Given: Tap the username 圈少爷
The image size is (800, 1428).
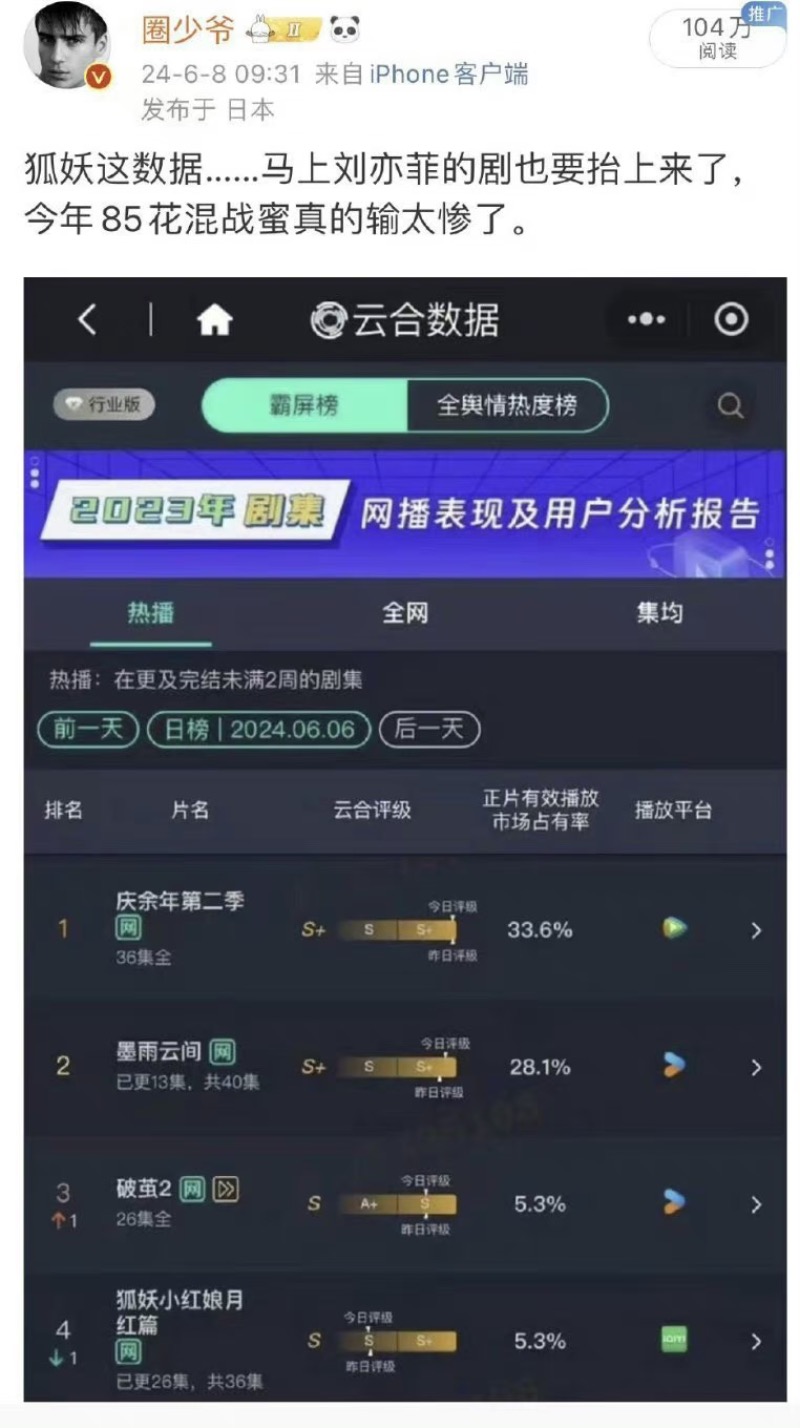Looking at the screenshot, I should (x=187, y=30).
